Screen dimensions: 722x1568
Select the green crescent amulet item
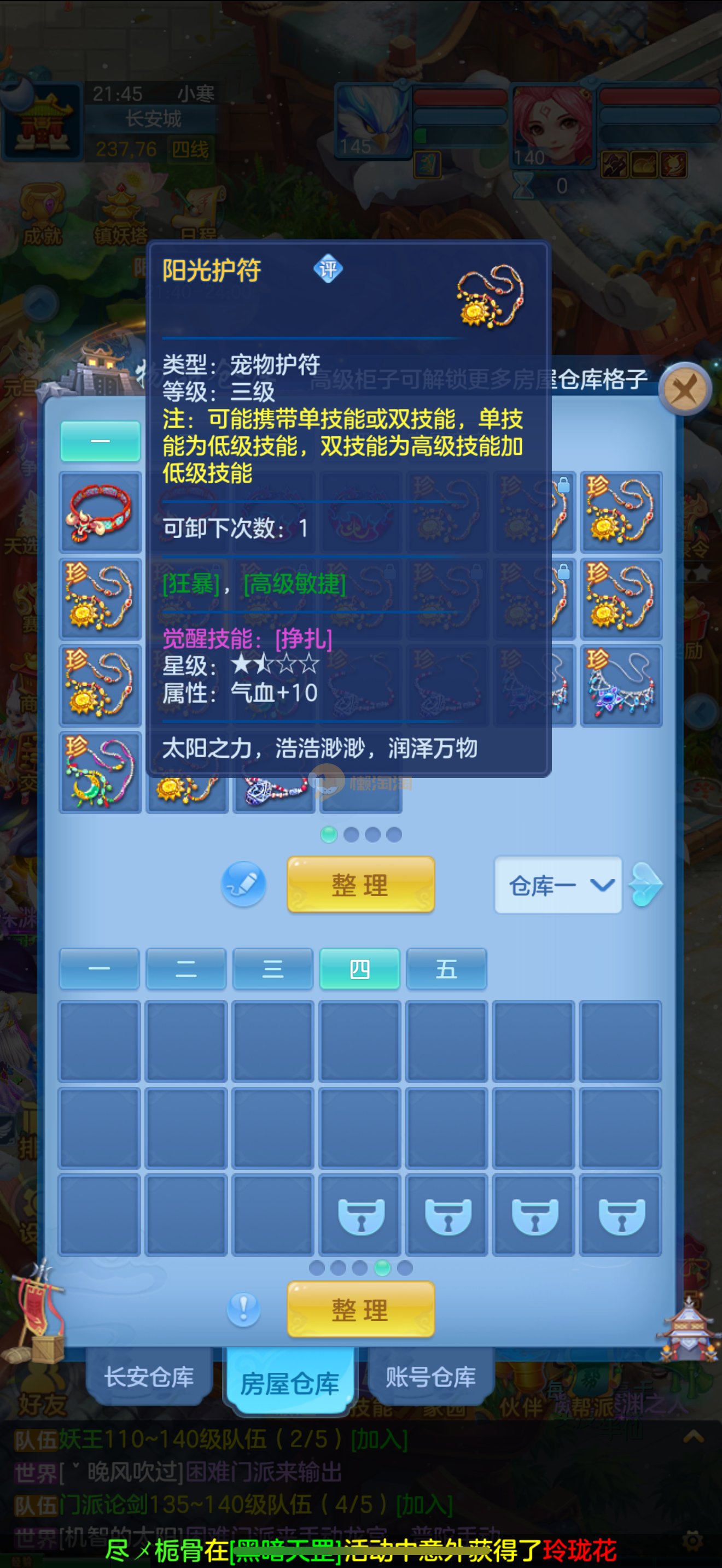(x=101, y=773)
